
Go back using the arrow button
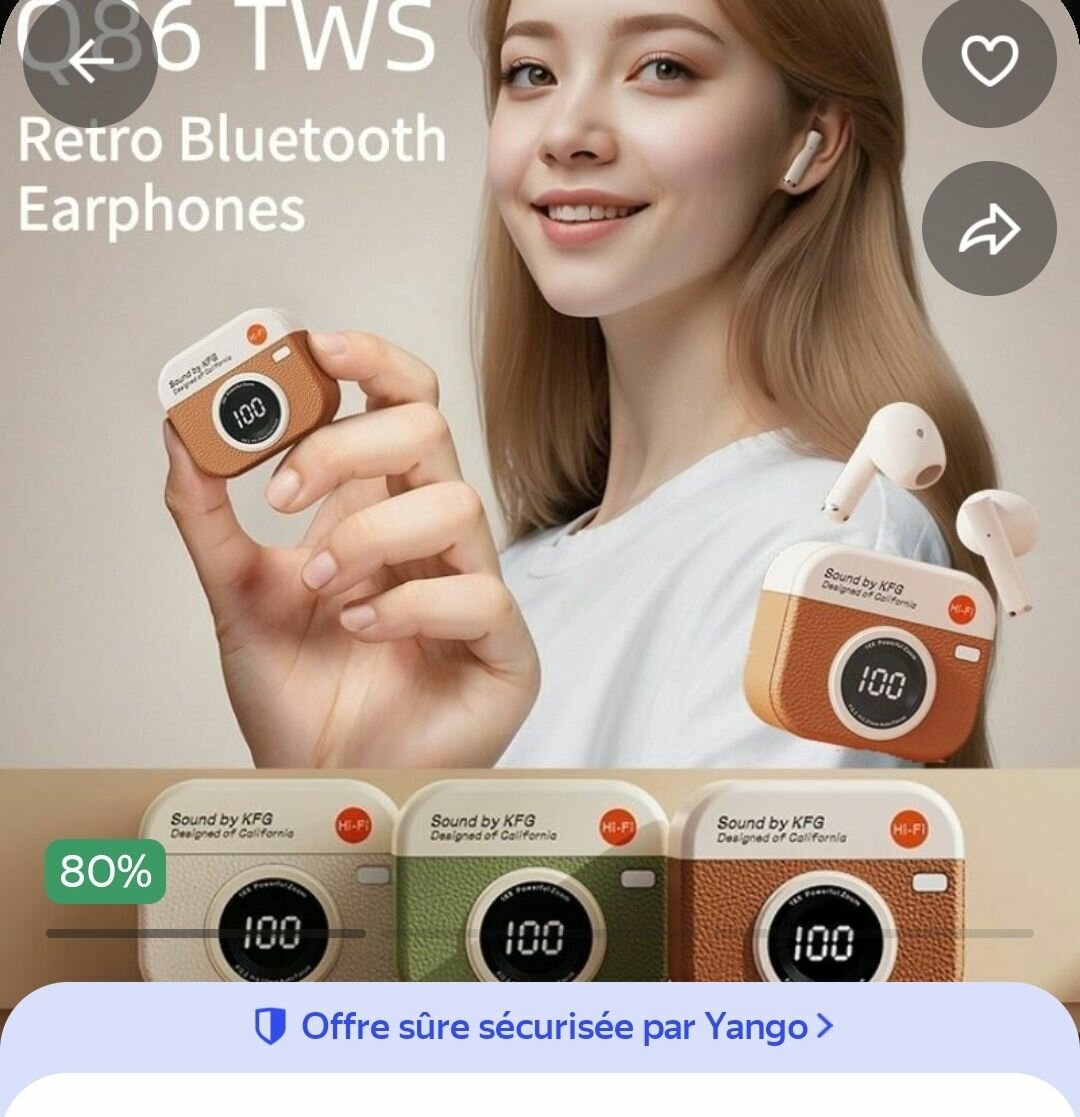[89, 62]
